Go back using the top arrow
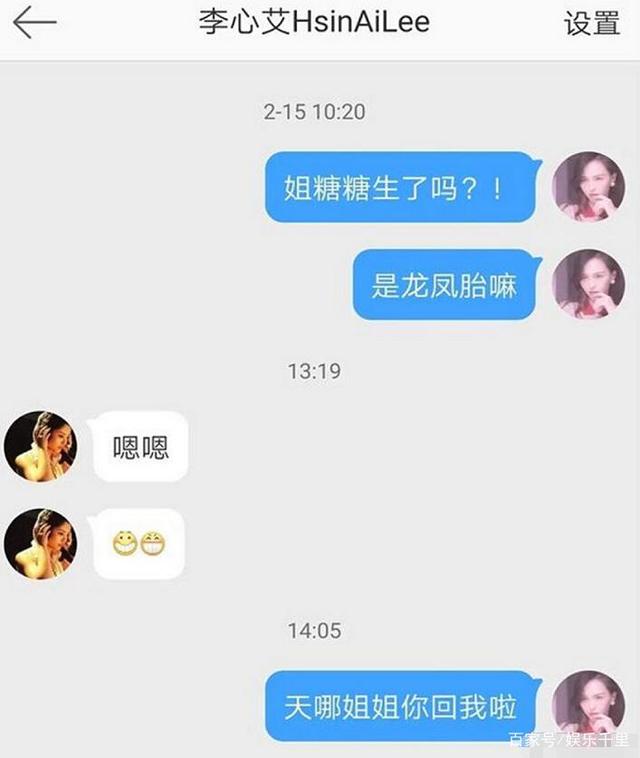 [33, 24]
